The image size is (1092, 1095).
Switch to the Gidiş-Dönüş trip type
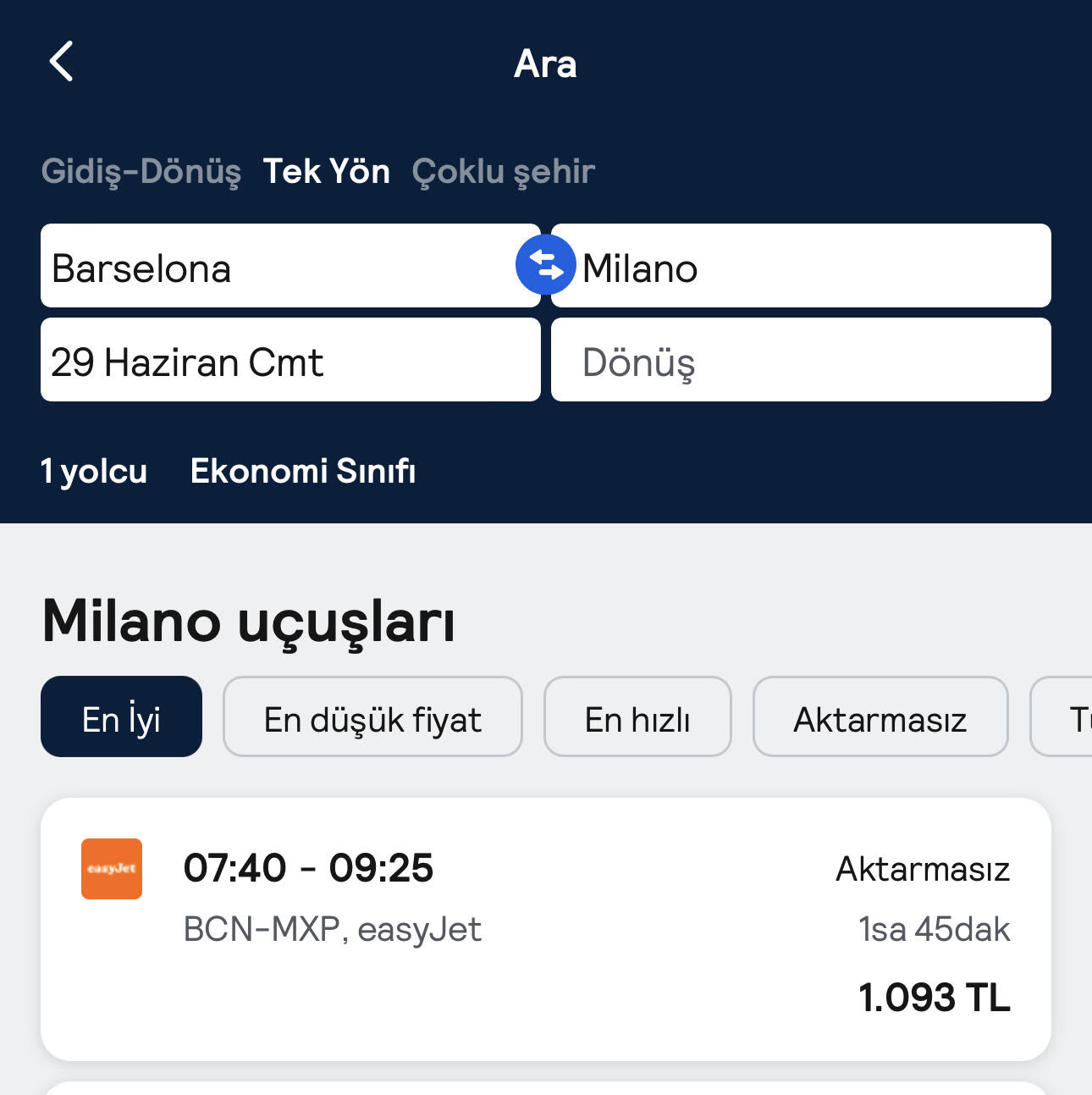(141, 171)
